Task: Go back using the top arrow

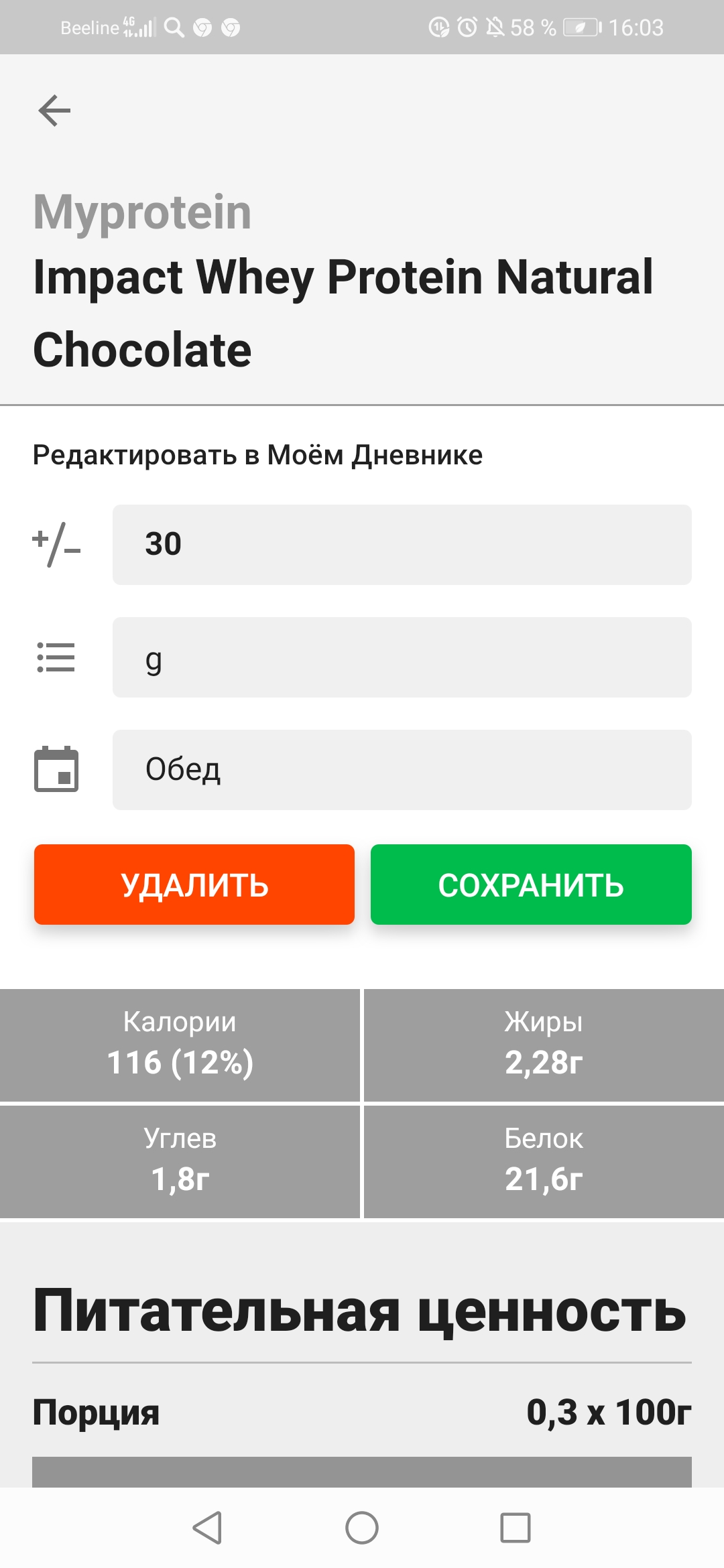Action: point(55,111)
